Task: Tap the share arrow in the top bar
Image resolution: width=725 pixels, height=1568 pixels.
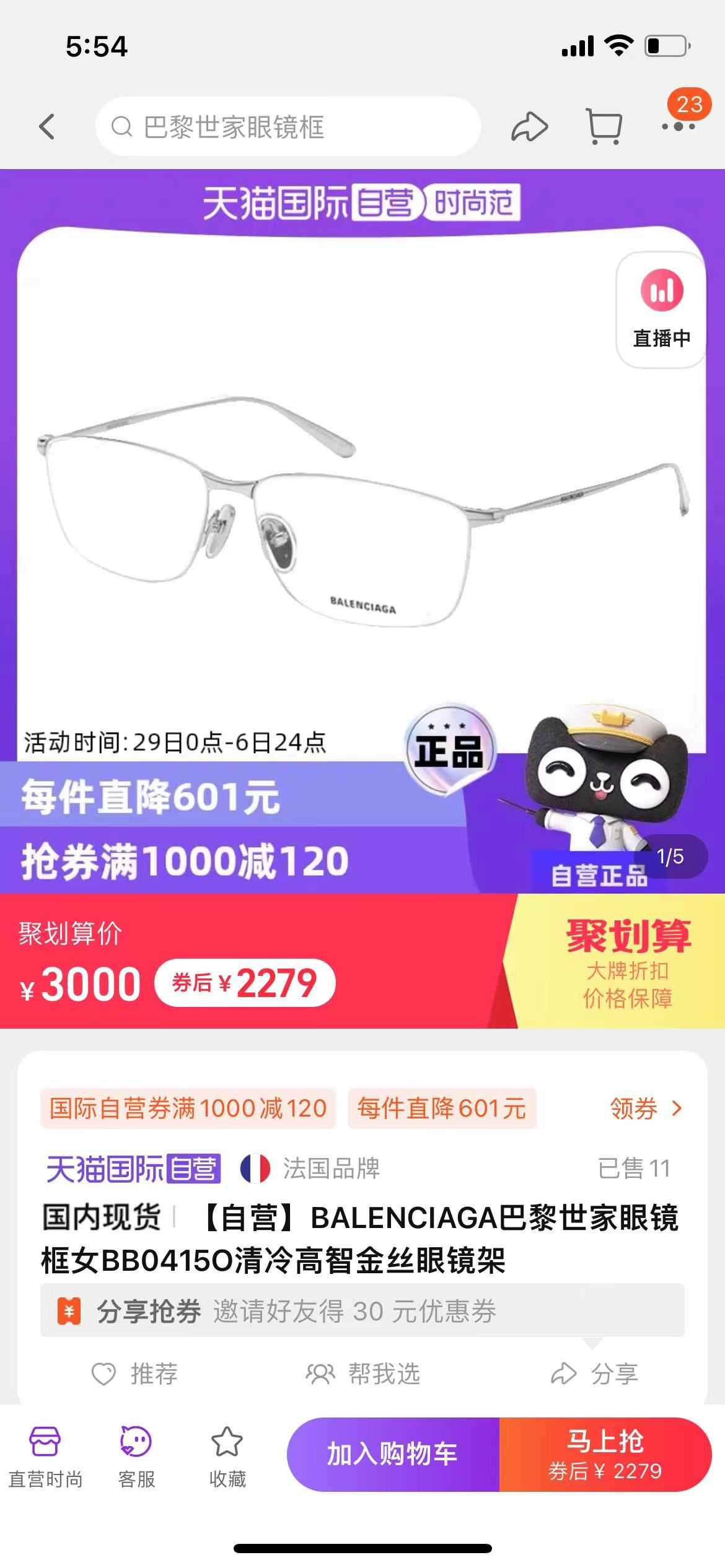Action: tap(529, 127)
